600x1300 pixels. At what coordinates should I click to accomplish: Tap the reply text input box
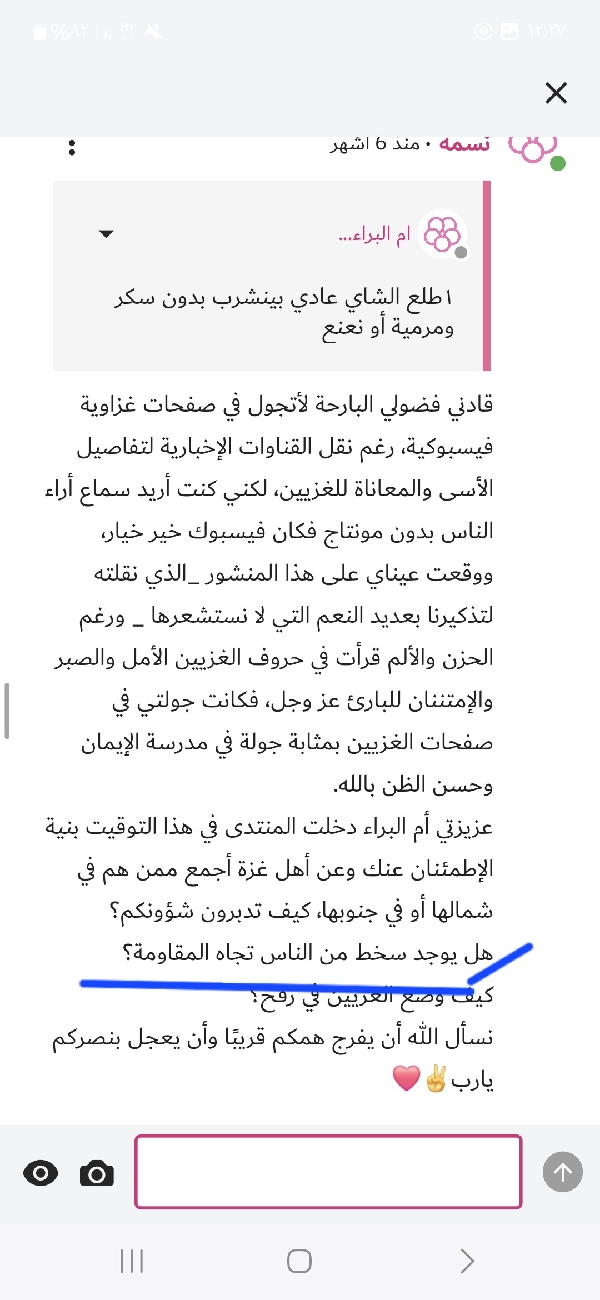click(x=328, y=1172)
